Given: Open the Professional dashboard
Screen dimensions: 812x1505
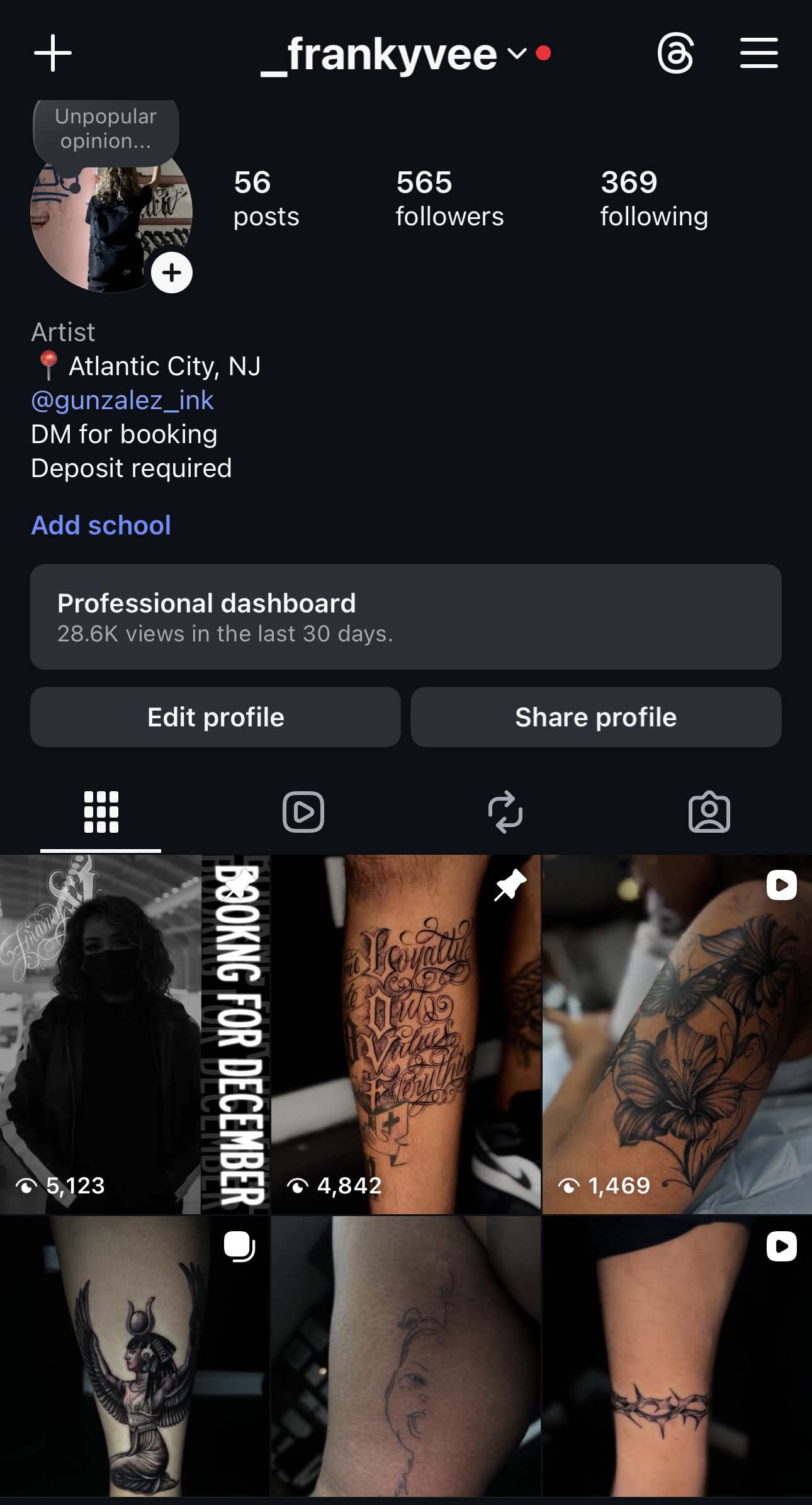Looking at the screenshot, I should (x=406, y=617).
